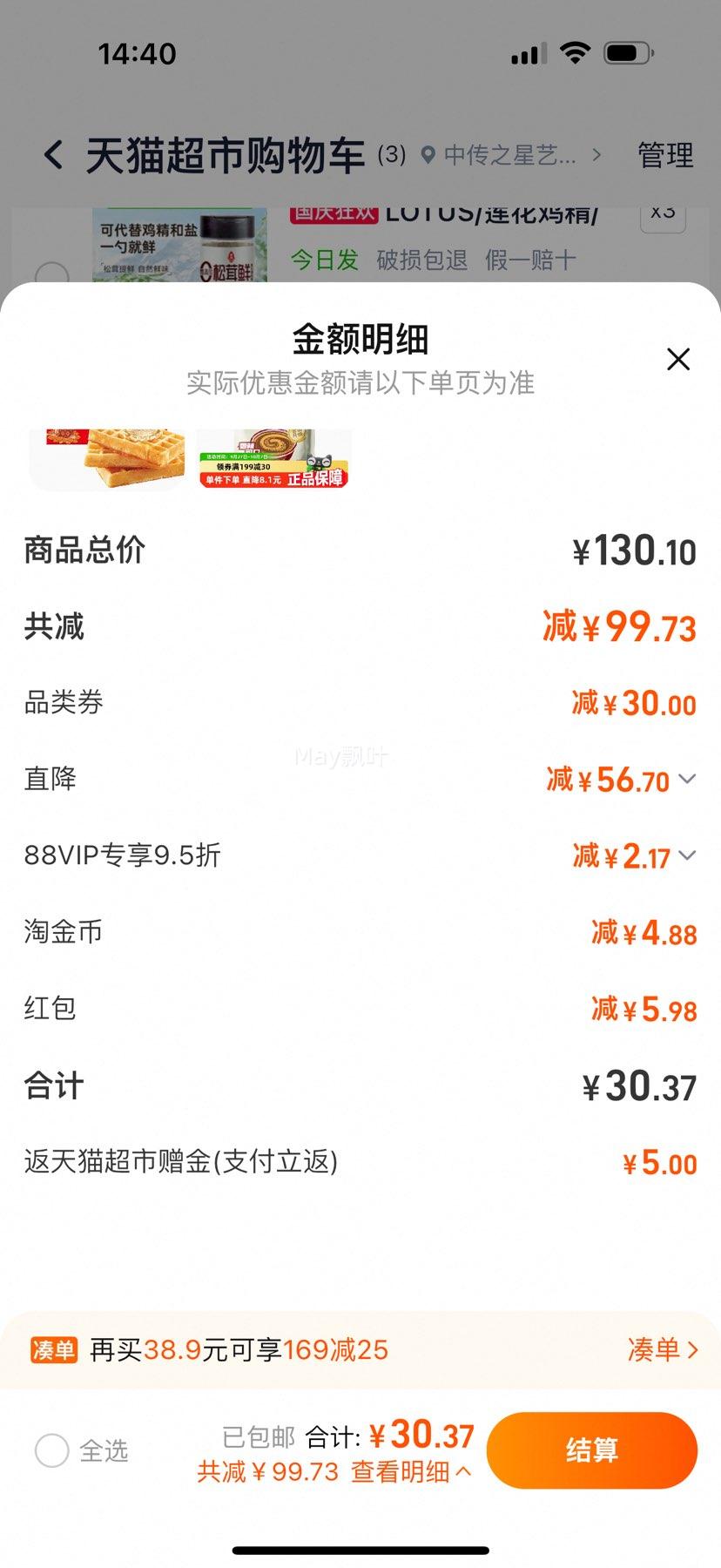Tap the orange 凑单 badge icon
This screenshot has width=721, height=1568.
tap(53, 1350)
